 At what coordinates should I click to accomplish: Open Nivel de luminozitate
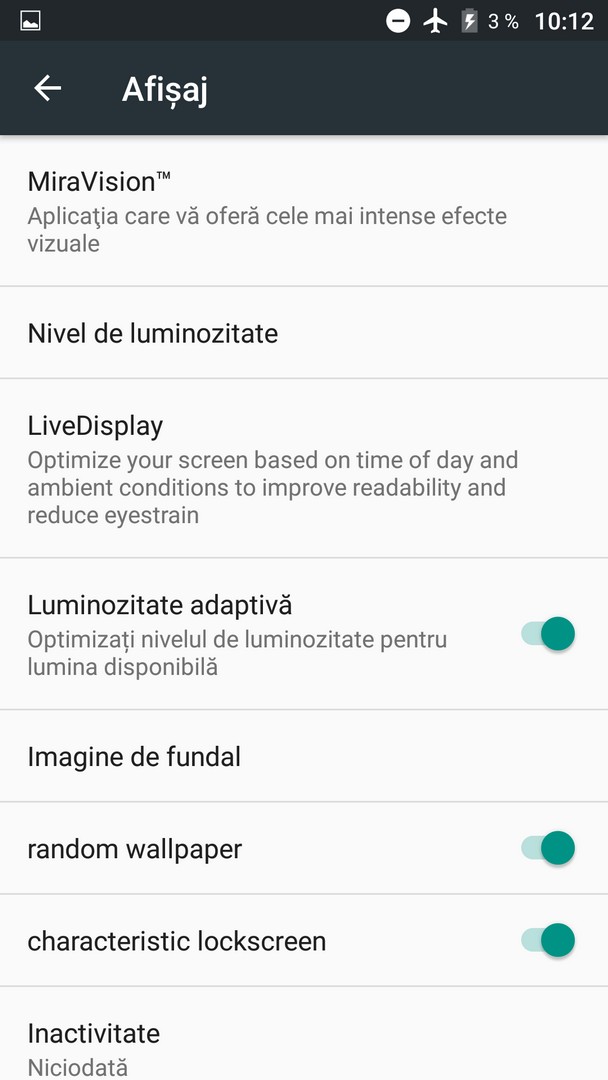click(304, 333)
